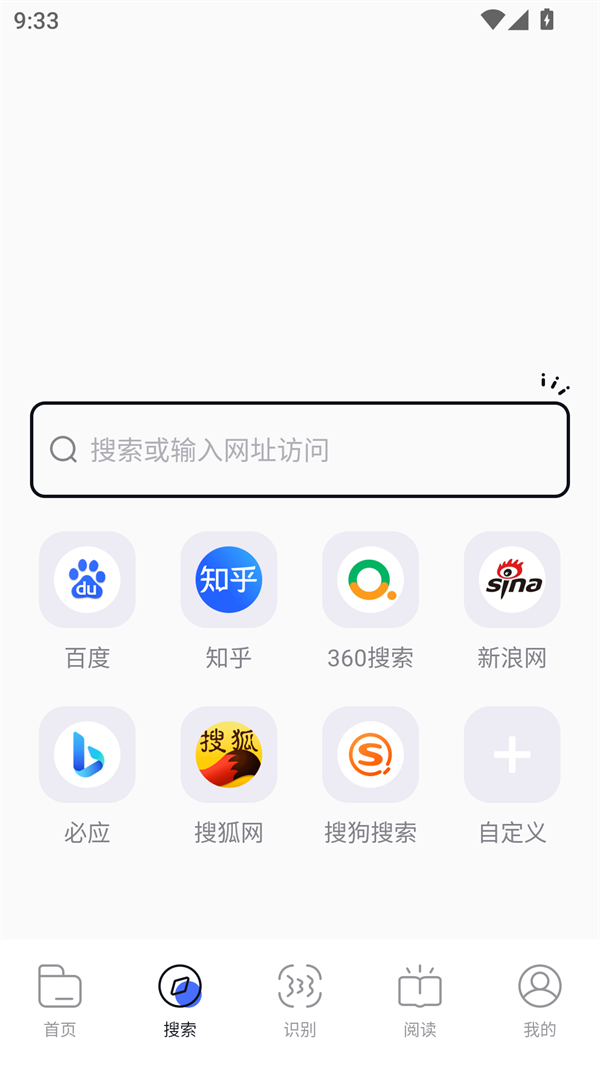Add a custom shortcut via 自定义

click(512, 755)
